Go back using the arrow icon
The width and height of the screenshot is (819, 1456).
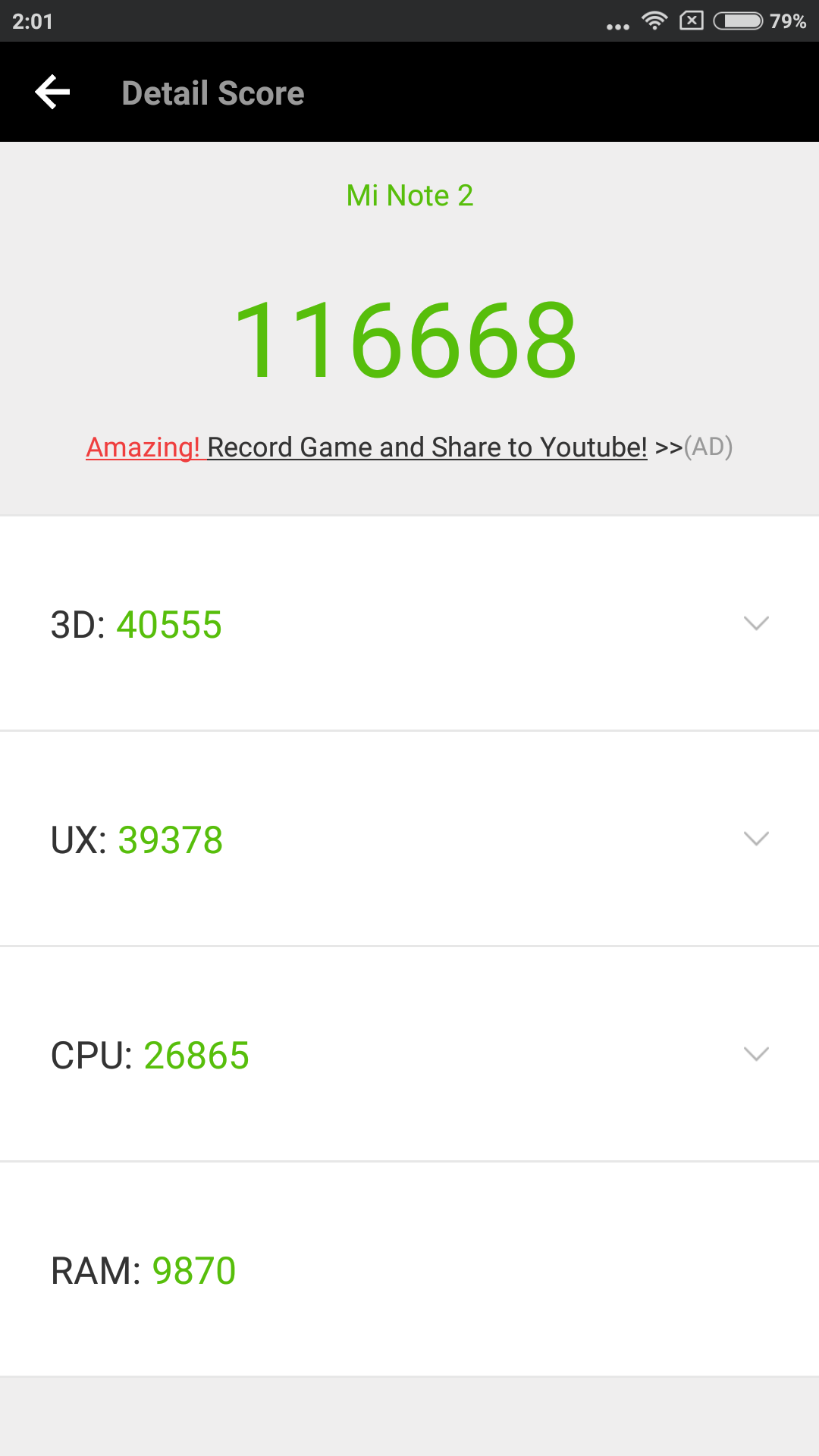[x=52, y=93]
